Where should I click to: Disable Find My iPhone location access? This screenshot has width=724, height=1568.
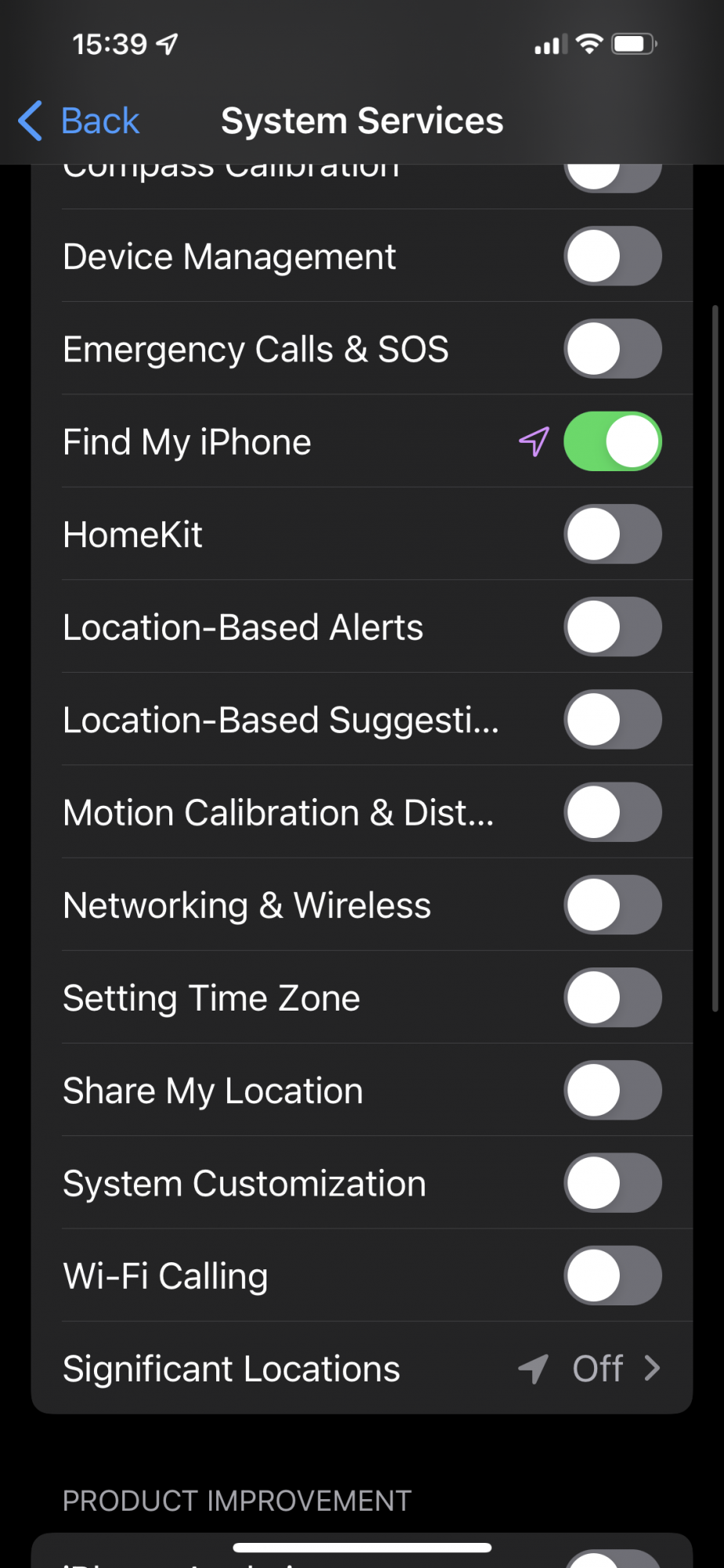click(x=612, y=441)
